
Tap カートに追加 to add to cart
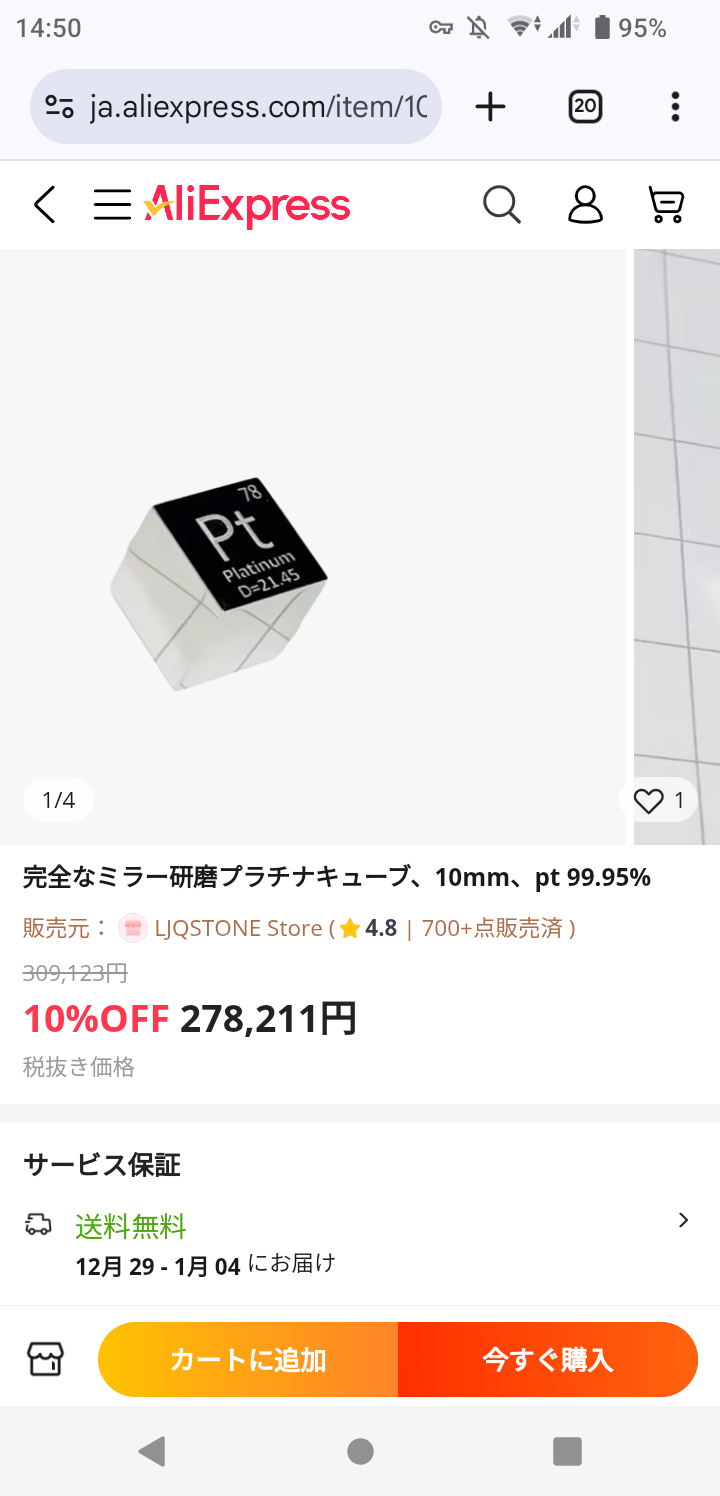point(248,1359)
